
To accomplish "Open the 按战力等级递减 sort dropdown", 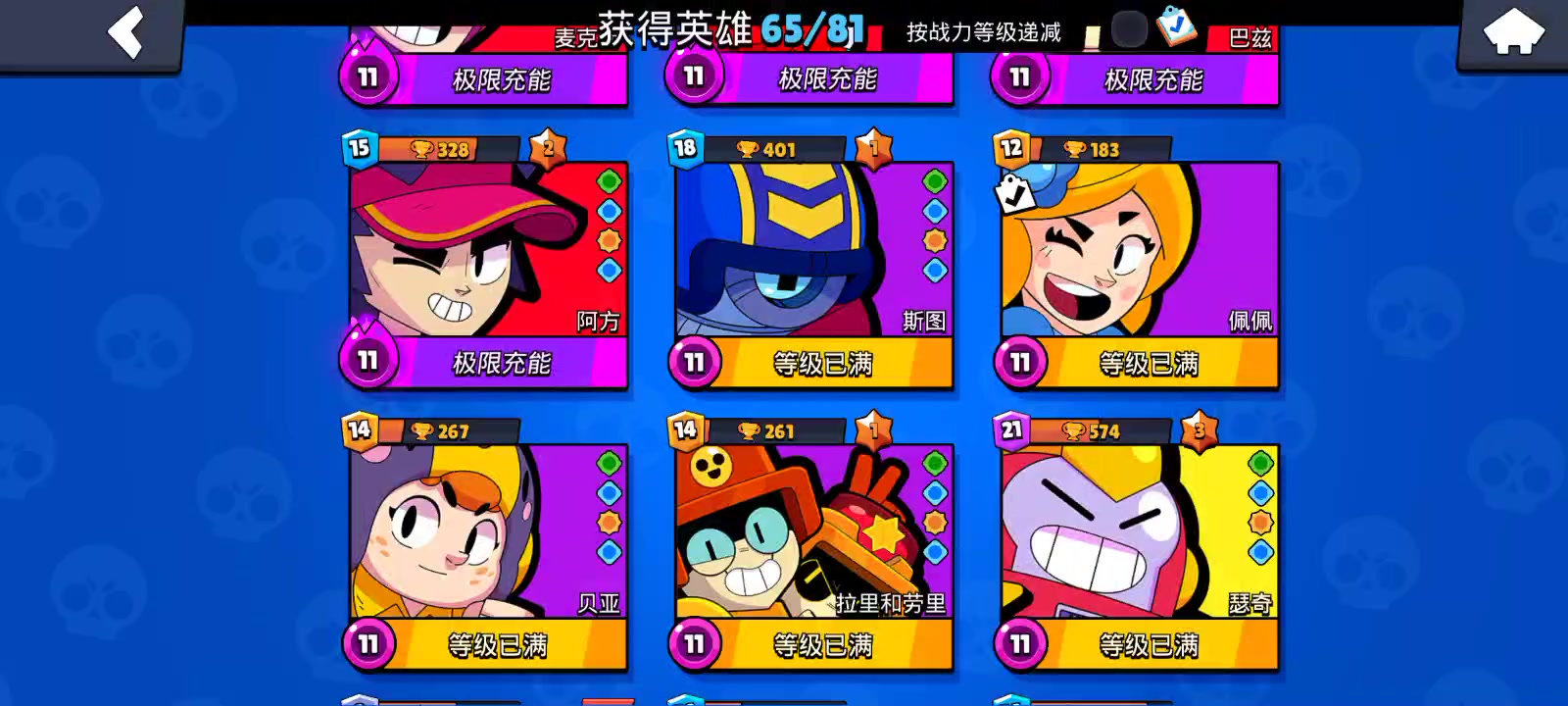I will (983, 32).
